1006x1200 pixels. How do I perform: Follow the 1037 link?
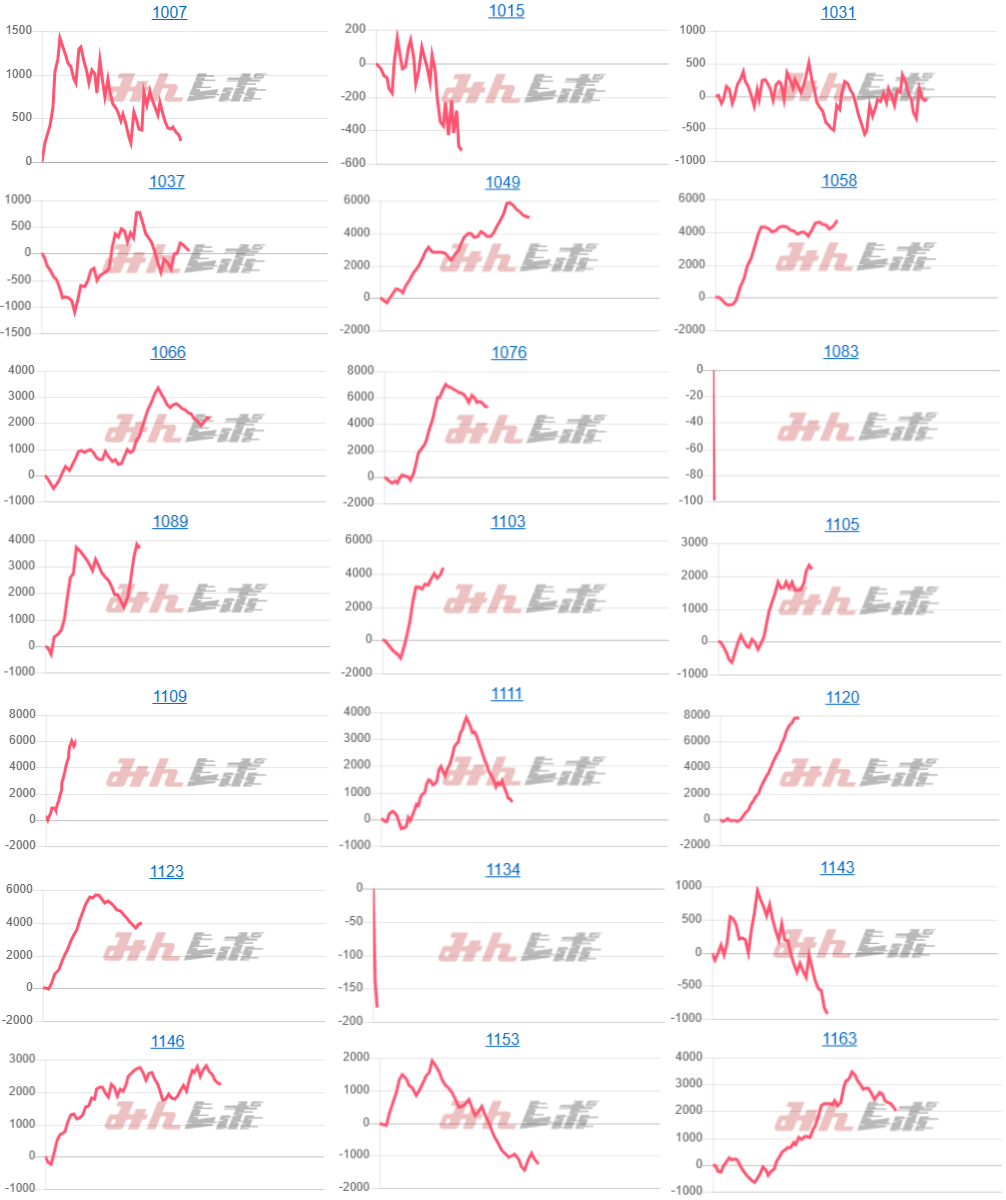168,182
